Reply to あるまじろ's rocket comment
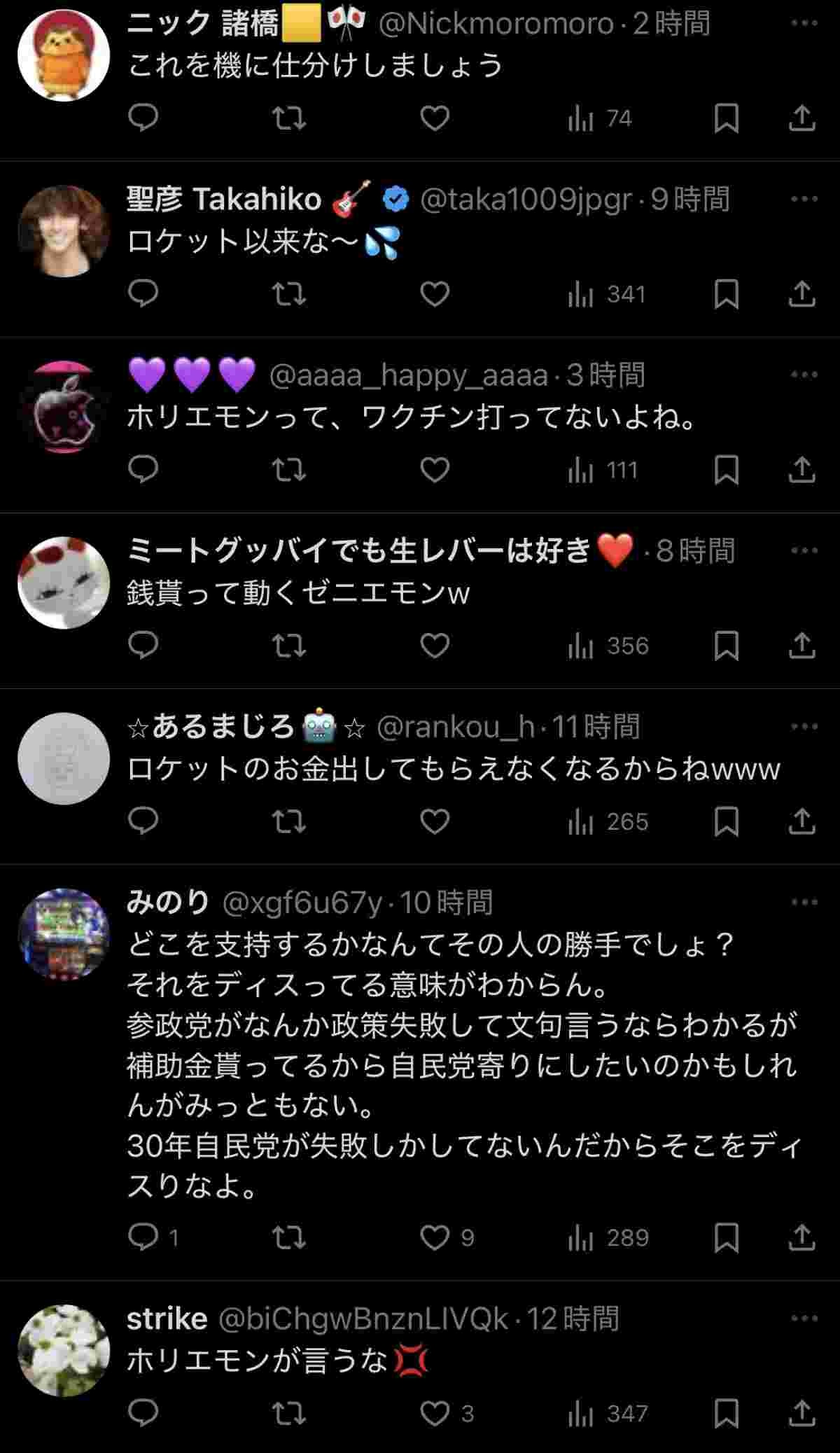Image resolution: width=840 pixels, height=1453 pixels. (143, 821)
